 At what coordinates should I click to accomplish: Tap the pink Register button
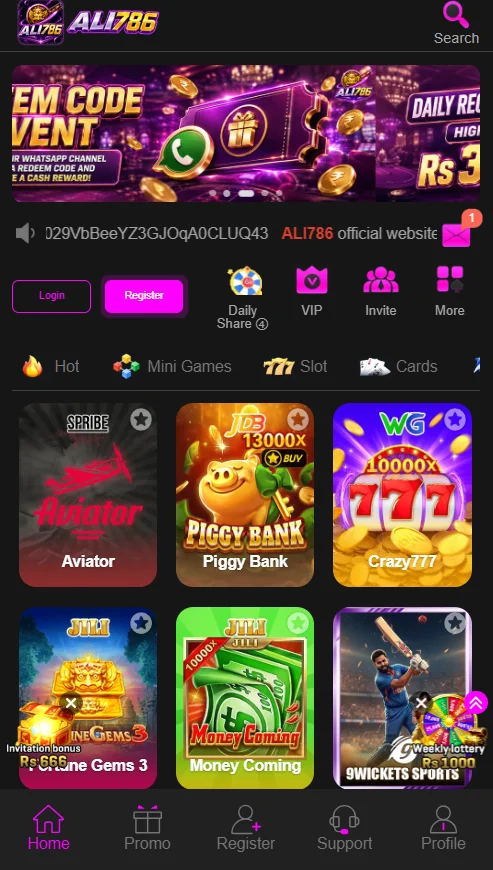click(x=144, y=296)
